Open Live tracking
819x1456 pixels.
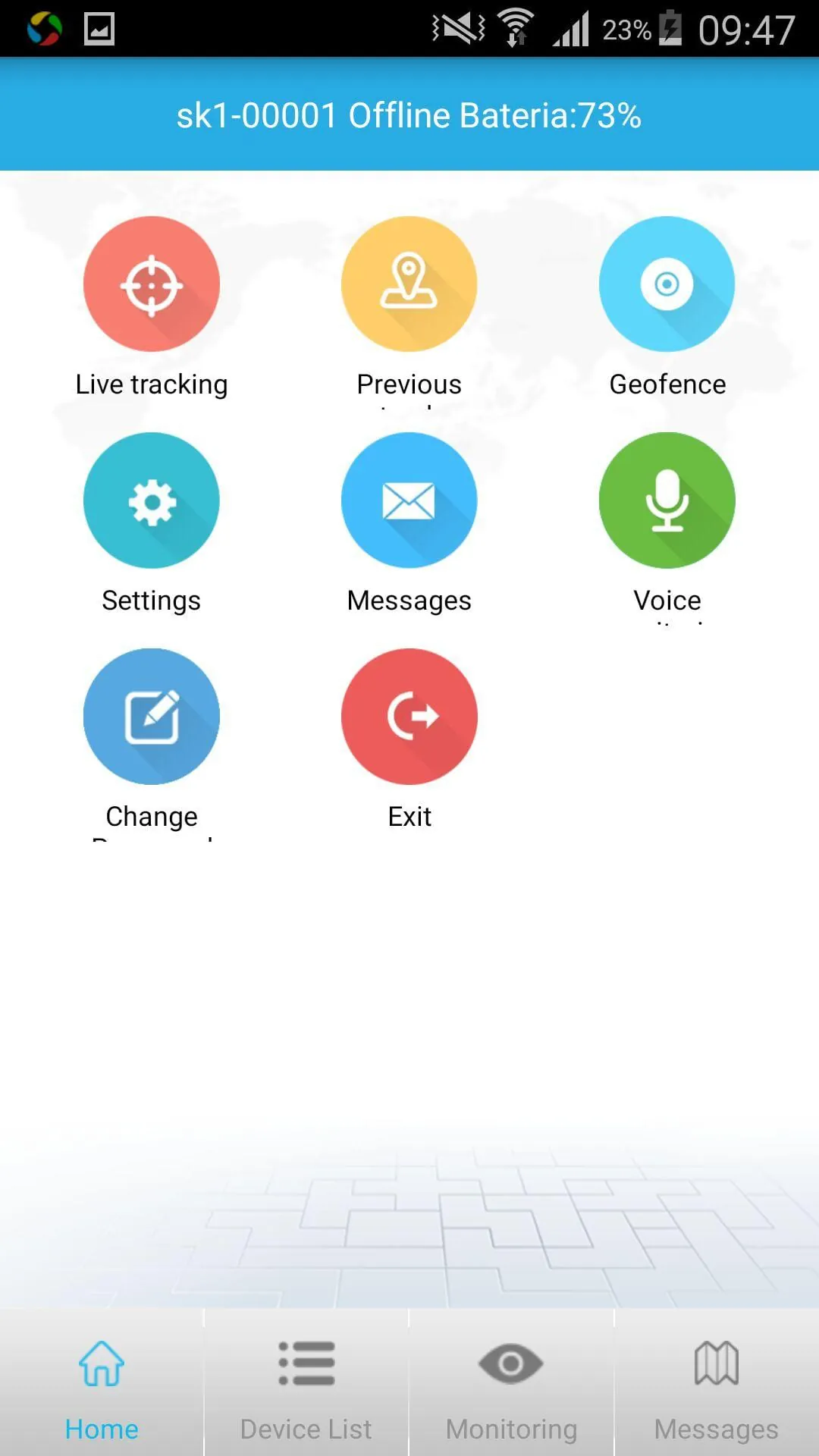click(x=152, y=284)
